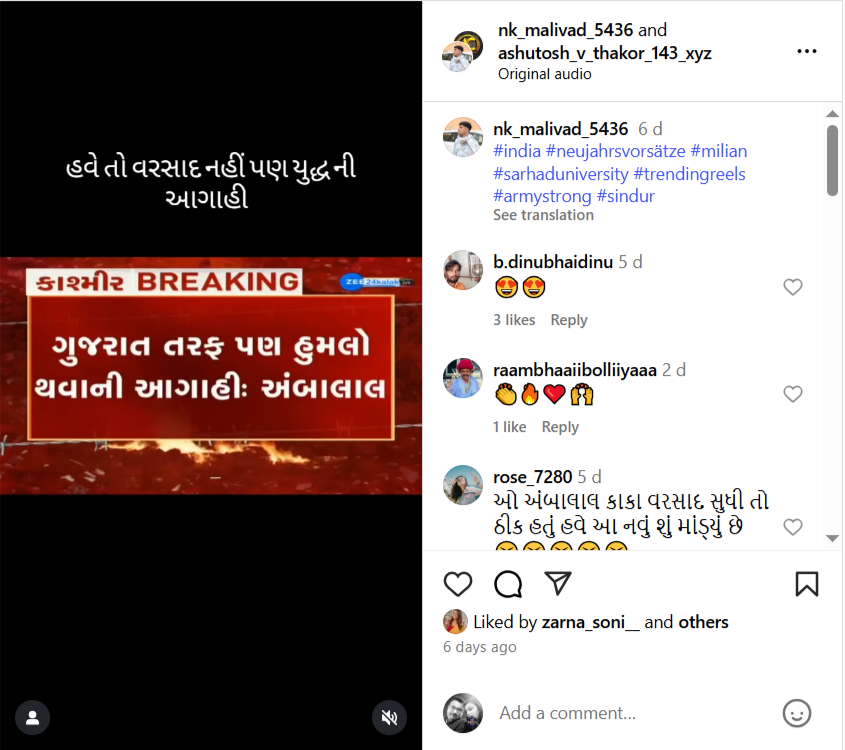Open zarna_soni__'s profile from likes
845x750 pixels.
(x=590, y=622)
